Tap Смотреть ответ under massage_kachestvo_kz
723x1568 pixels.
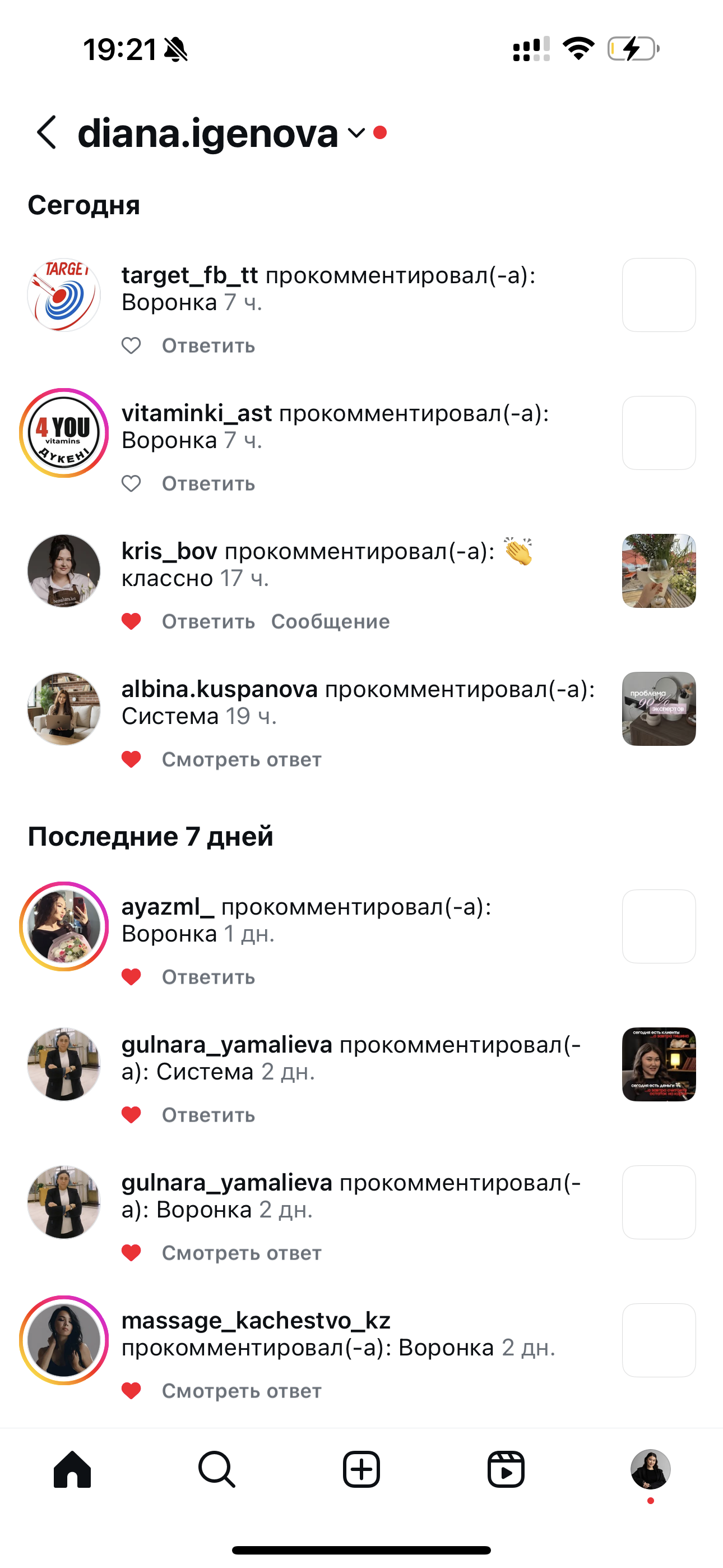click(241, 1390)
